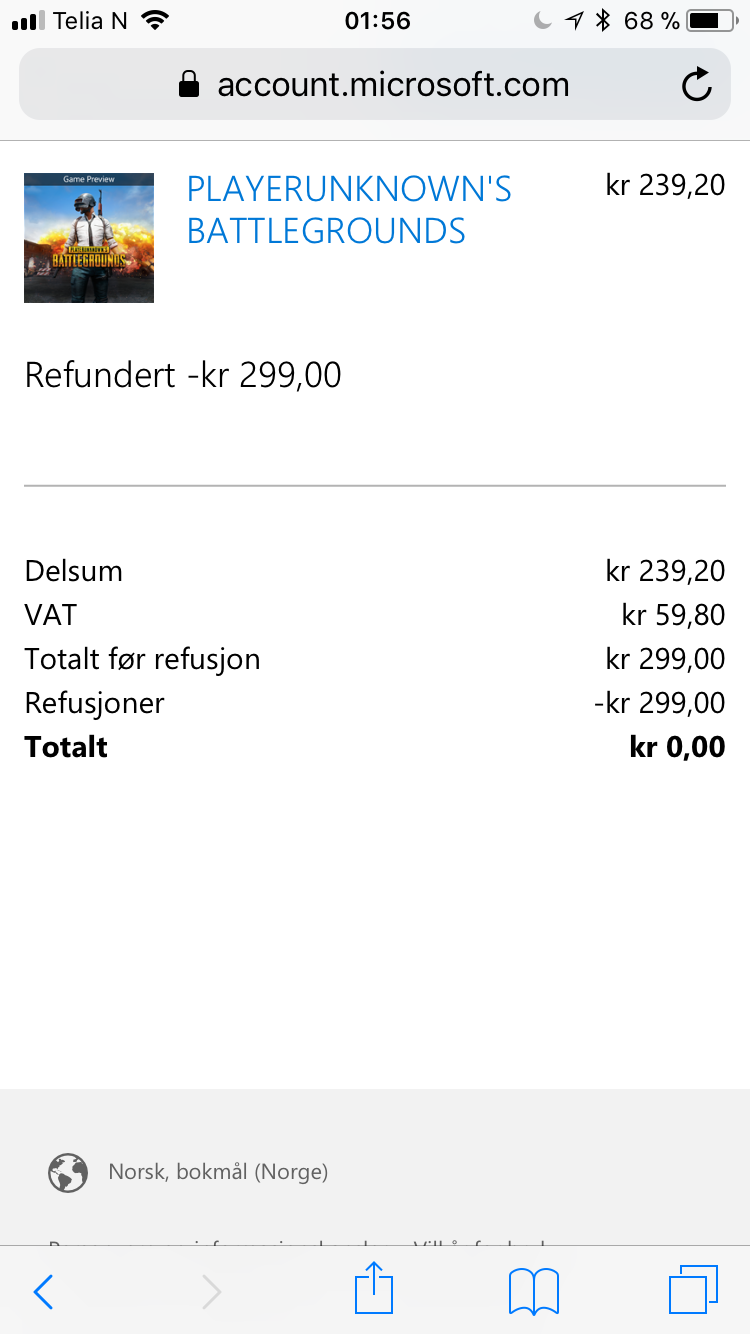This screenshot has height=1334, width=750.
Task: Show all open Safari tabs
Action: point(693,1290)
